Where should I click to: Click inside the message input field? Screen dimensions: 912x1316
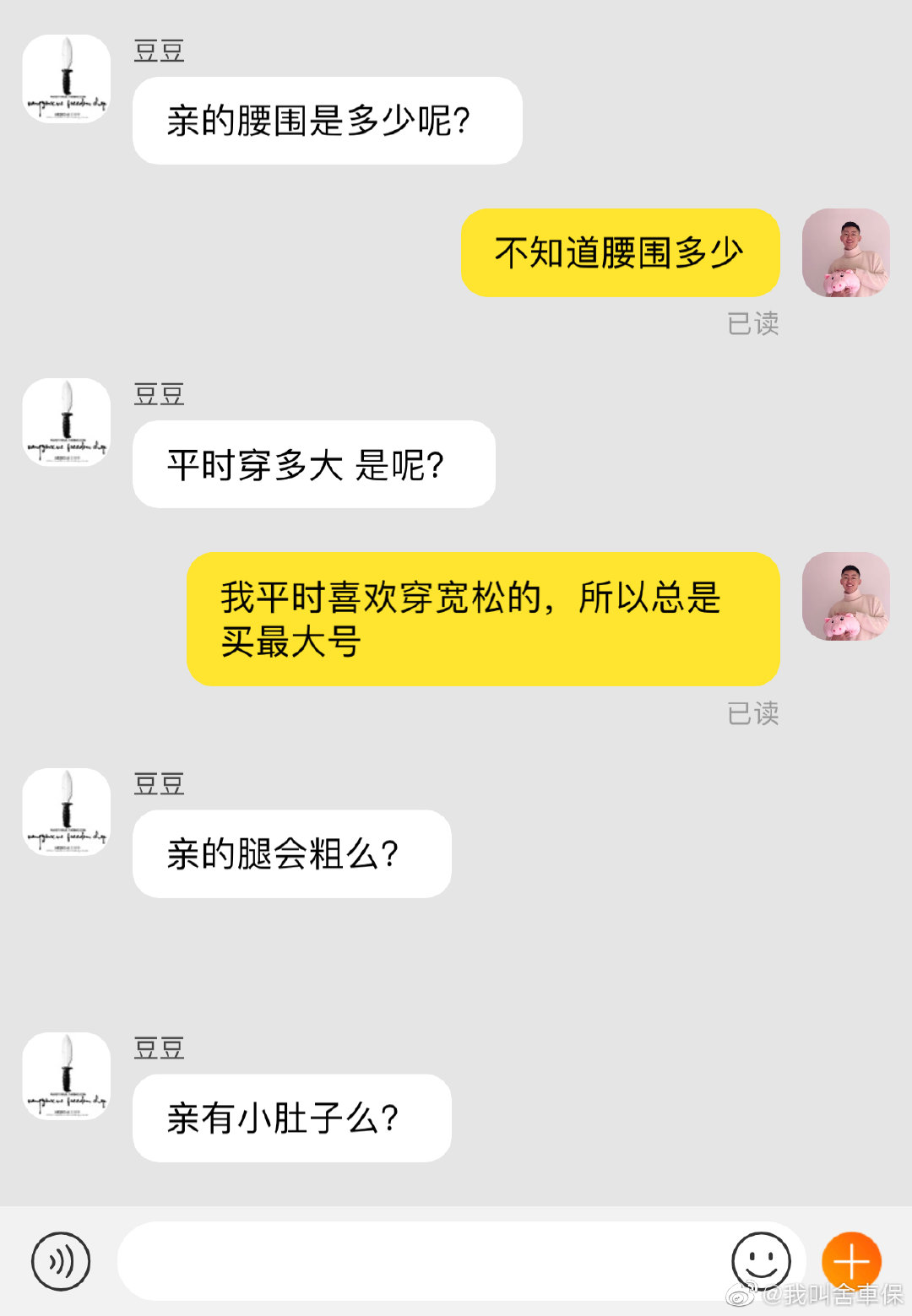point(422,1260)
